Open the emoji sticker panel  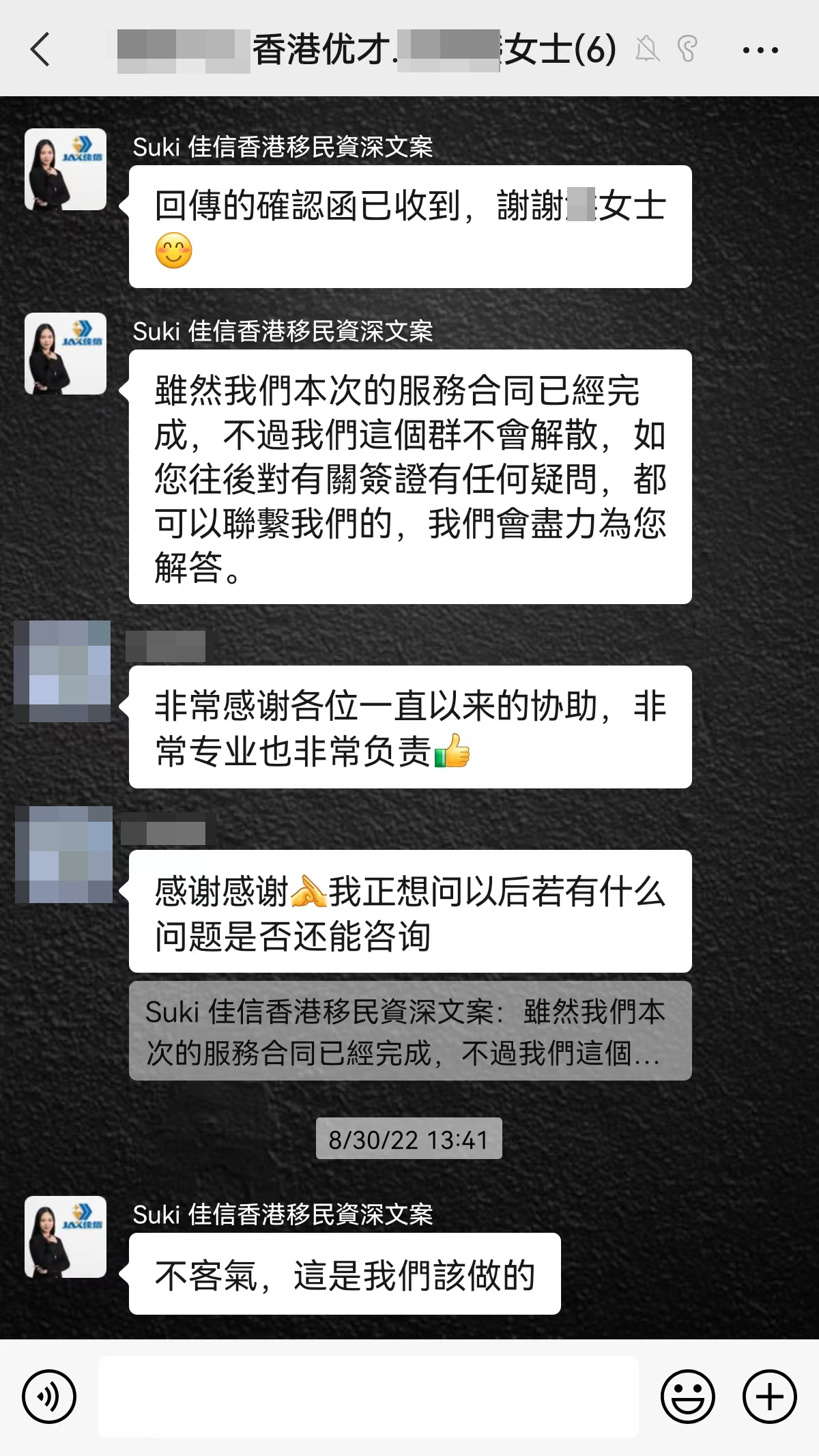point(687,1397)
